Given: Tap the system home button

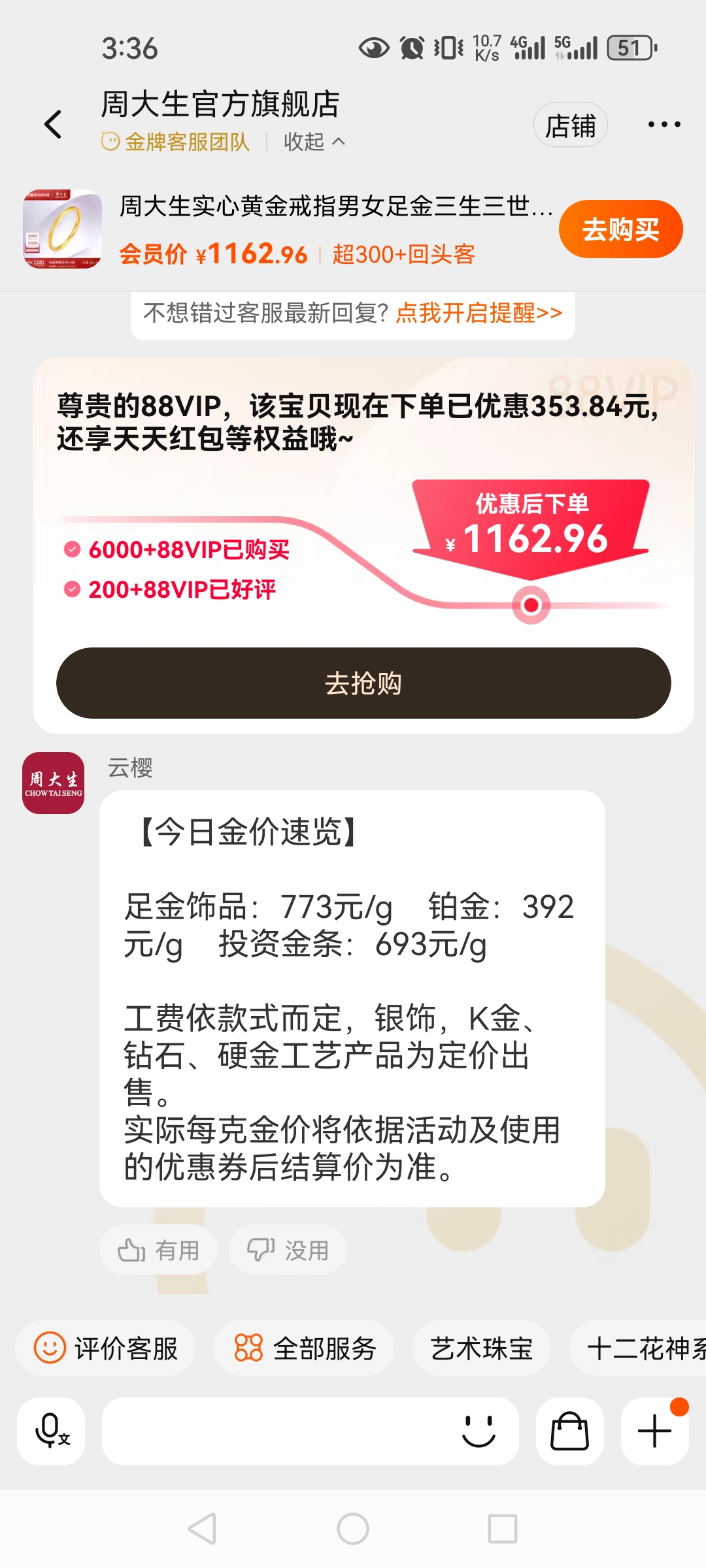Looking at the screenshot, I should 353,1529.
